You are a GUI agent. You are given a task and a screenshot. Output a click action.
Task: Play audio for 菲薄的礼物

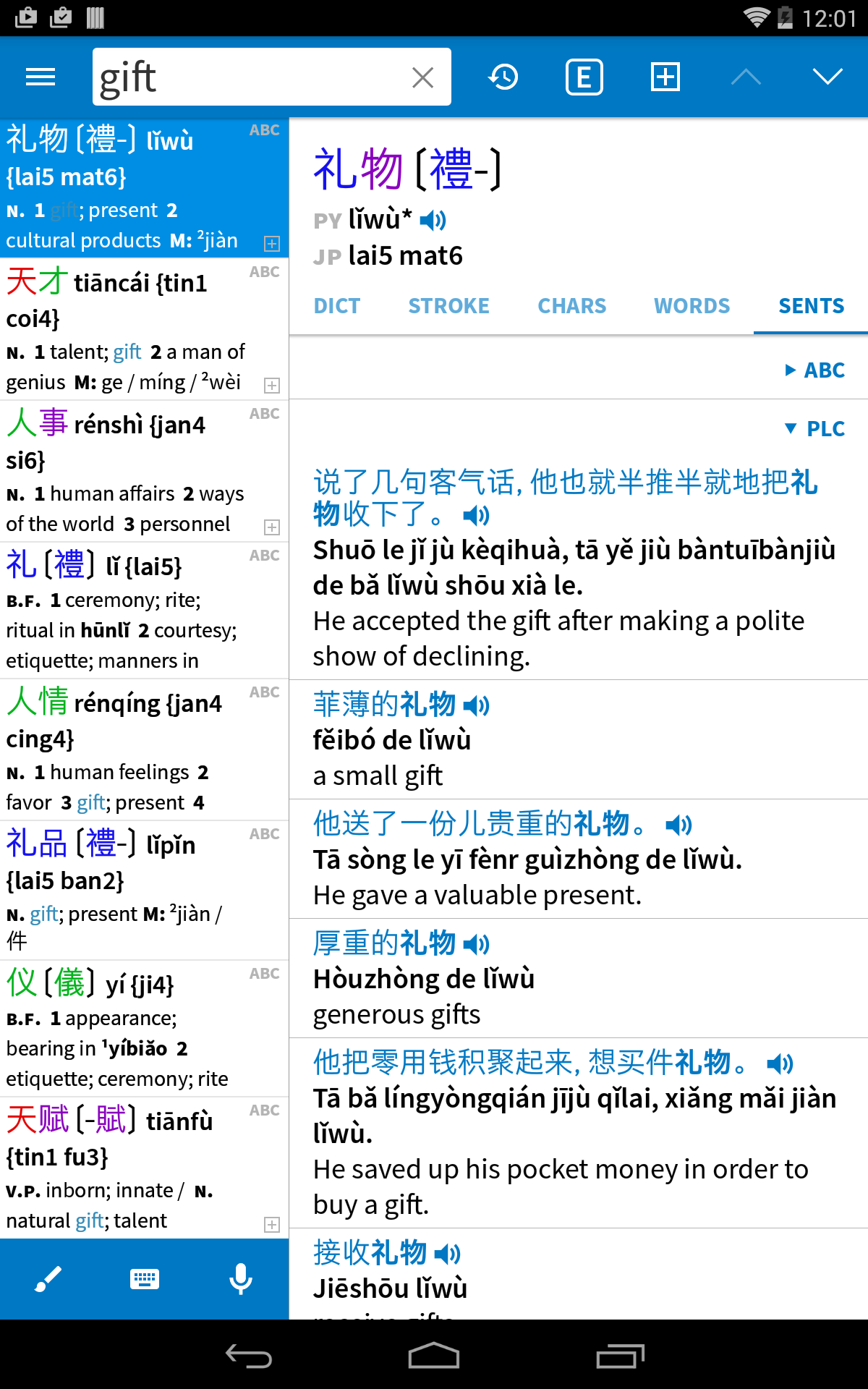coord(477,705)
